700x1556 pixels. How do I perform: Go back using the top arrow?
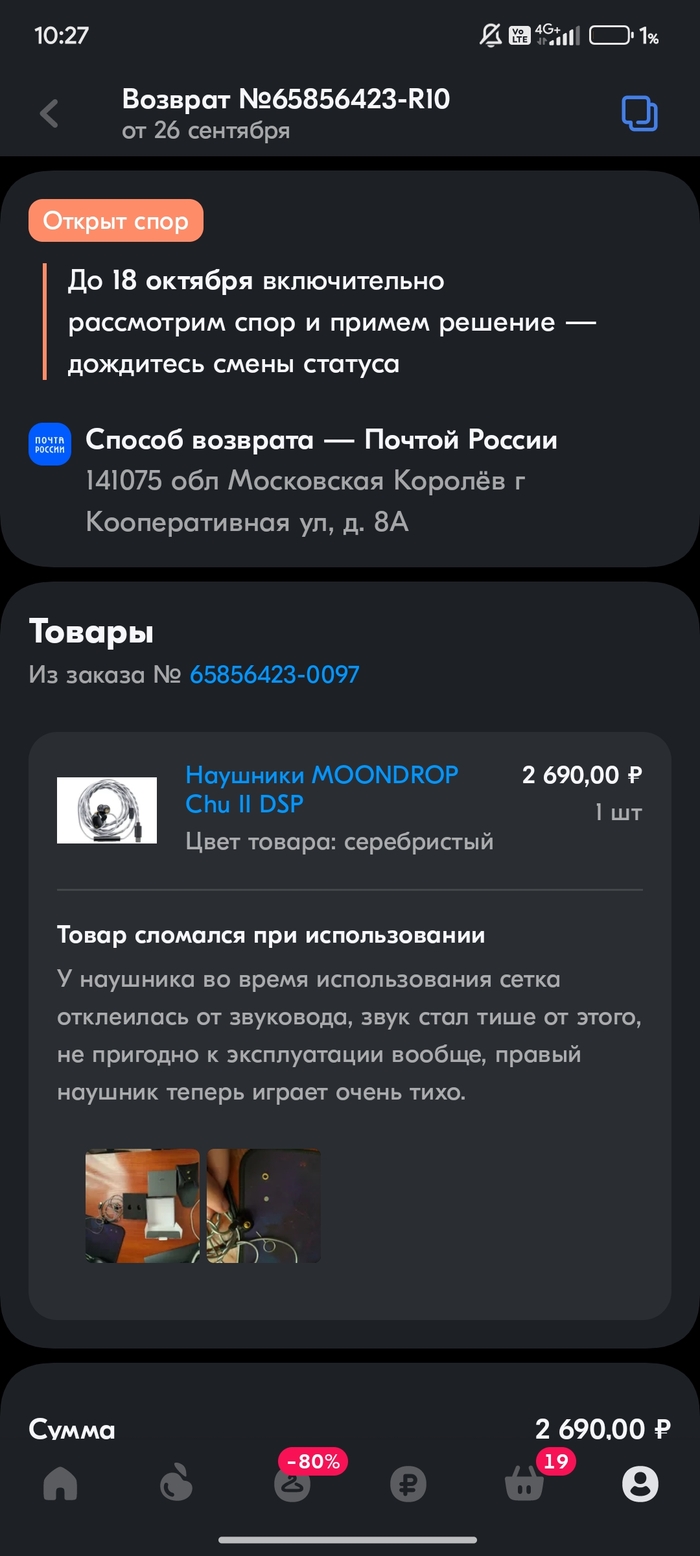tap(49, 114)
